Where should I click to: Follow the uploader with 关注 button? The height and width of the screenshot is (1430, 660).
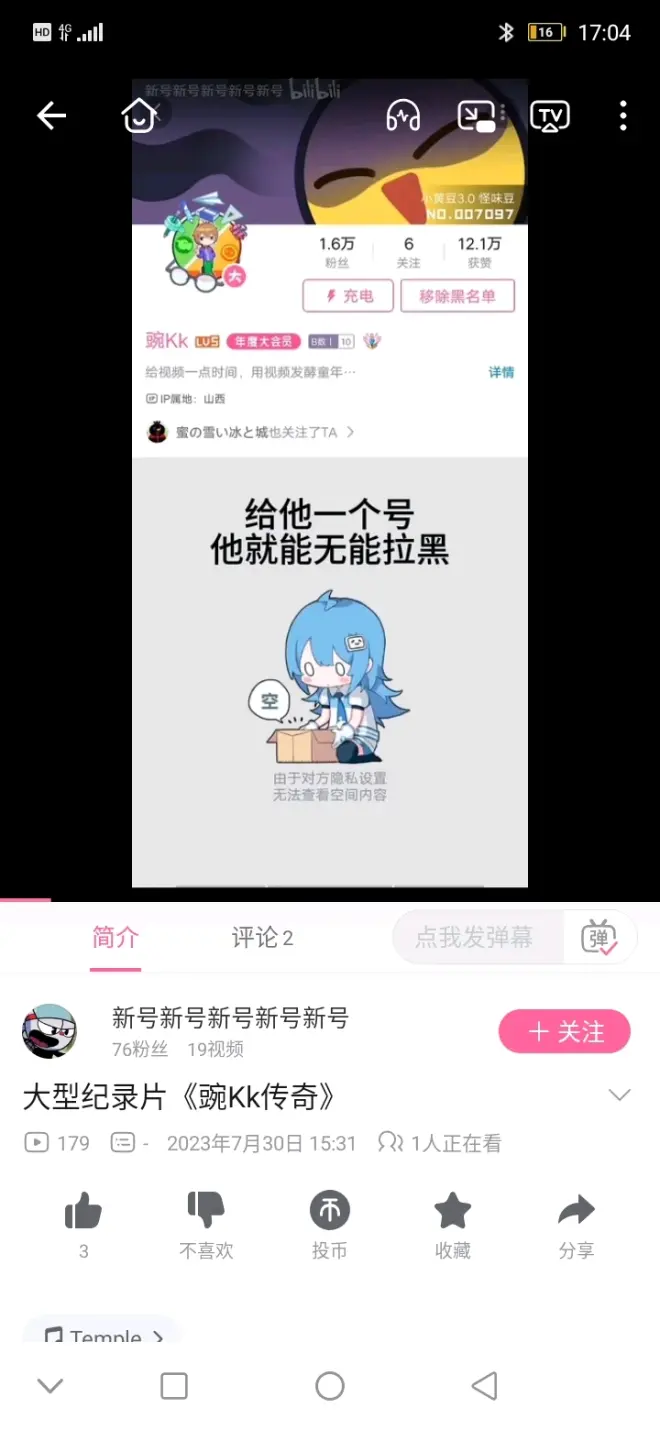tap(564, 1032)
